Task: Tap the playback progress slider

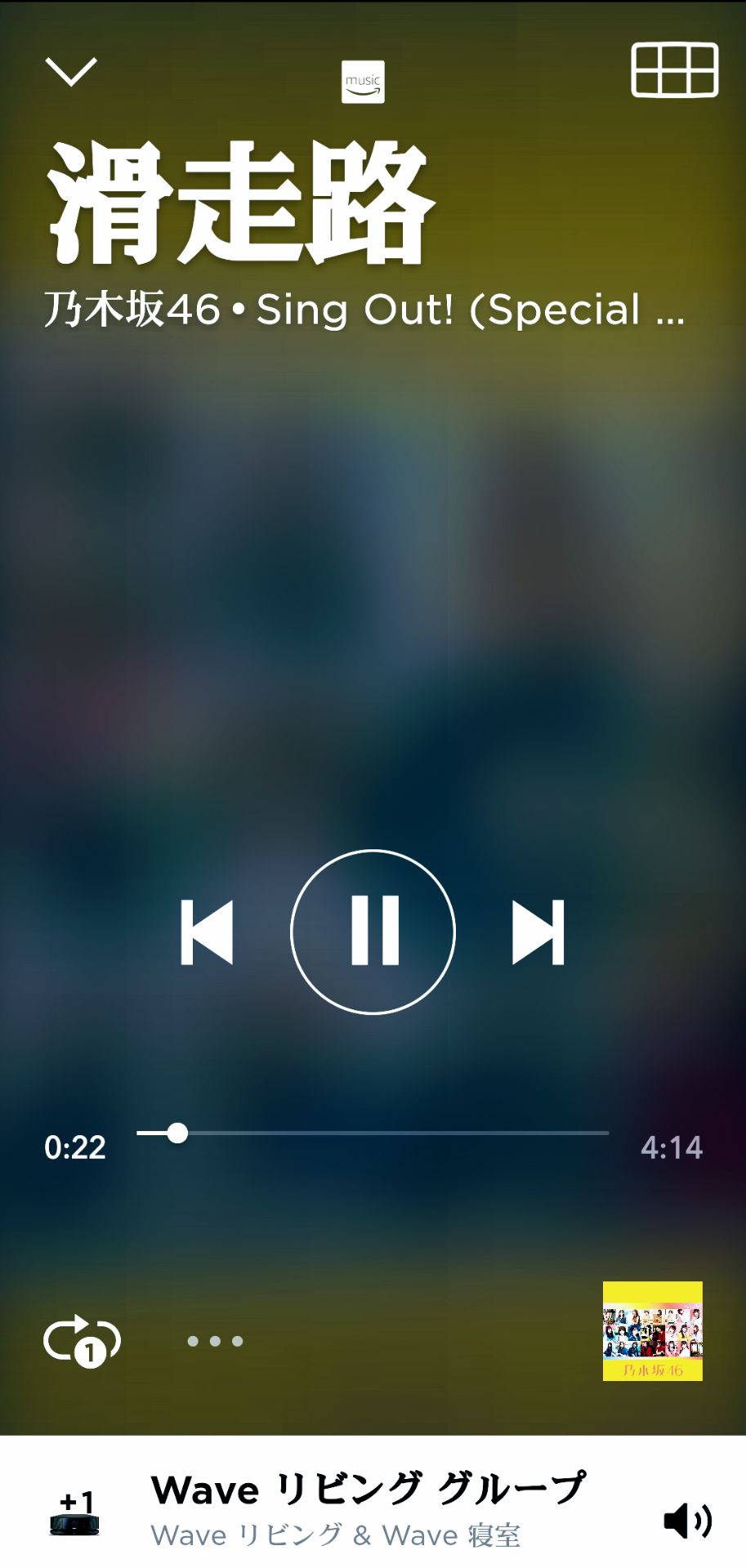Action: [373, 1133]
